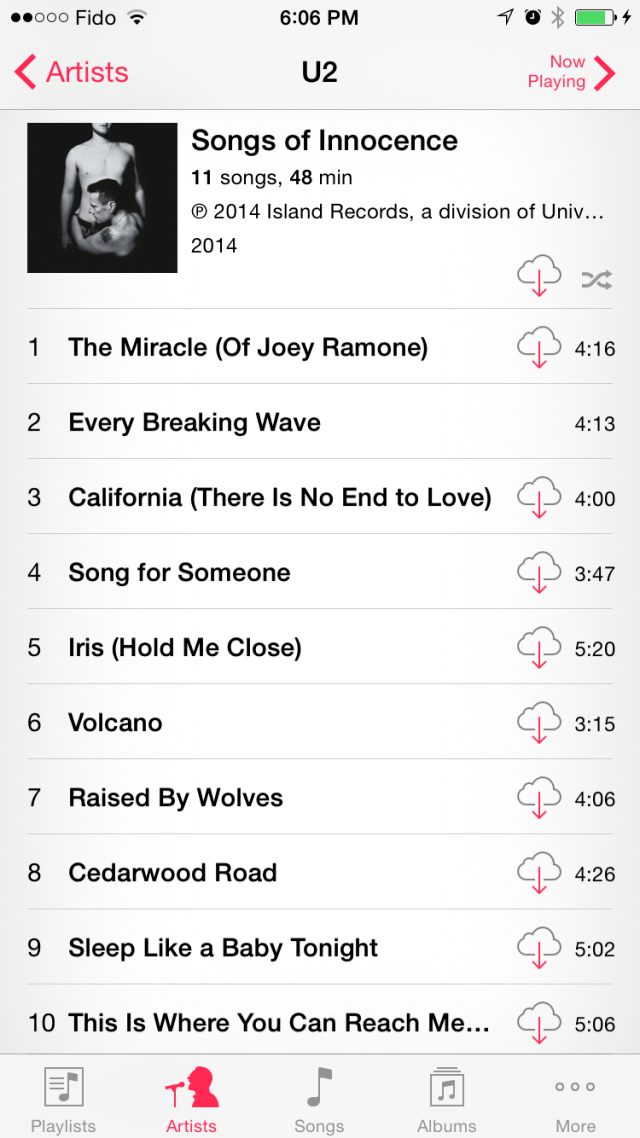
Task: Switch to the Playlists tab
Action: point(64,1098)
